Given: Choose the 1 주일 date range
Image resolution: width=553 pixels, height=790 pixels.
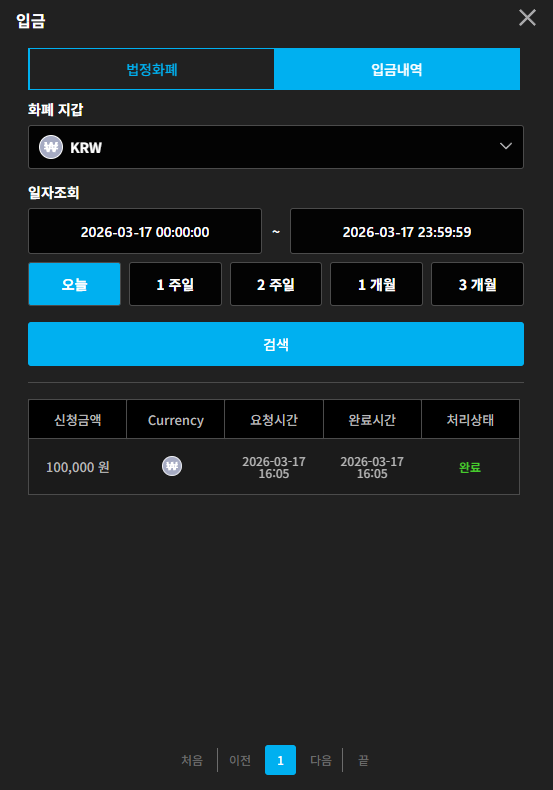Looking at the screenshot, I should click(175, 284).
